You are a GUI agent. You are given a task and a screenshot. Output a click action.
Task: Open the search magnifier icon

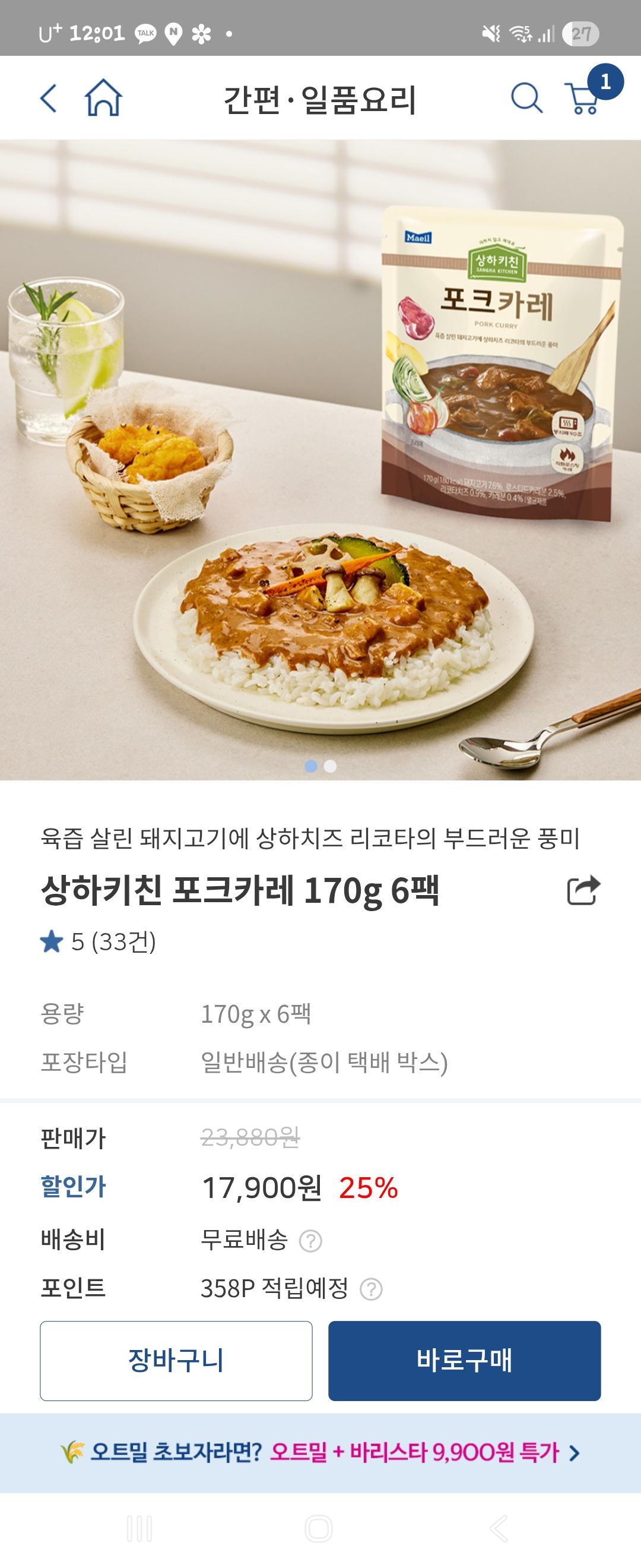(526, 98)
